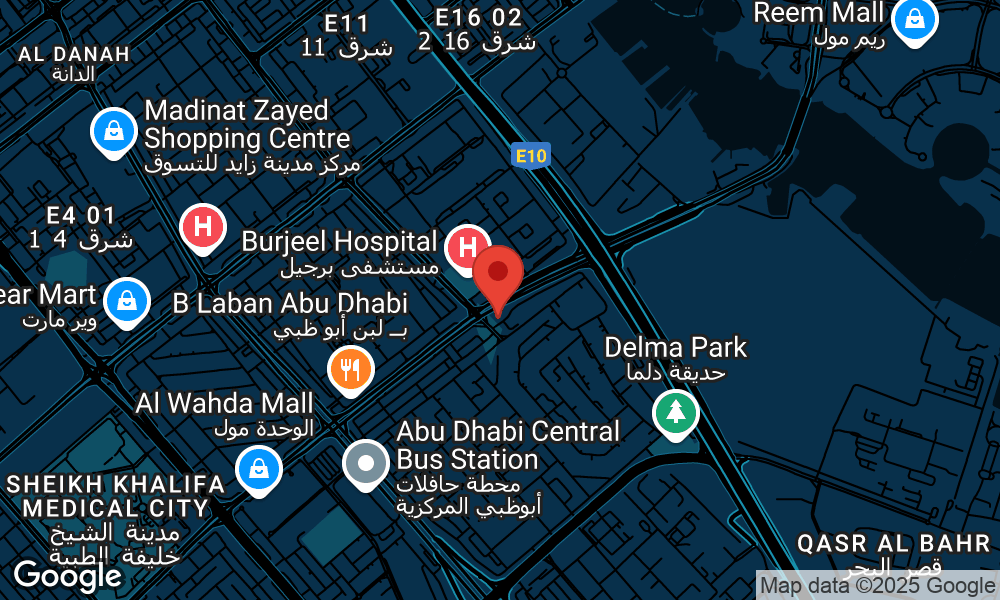Image resolution: width=1000 pixels, height=600 pixels.
Task: Open the Reem Mall marker
Action: 914,19
